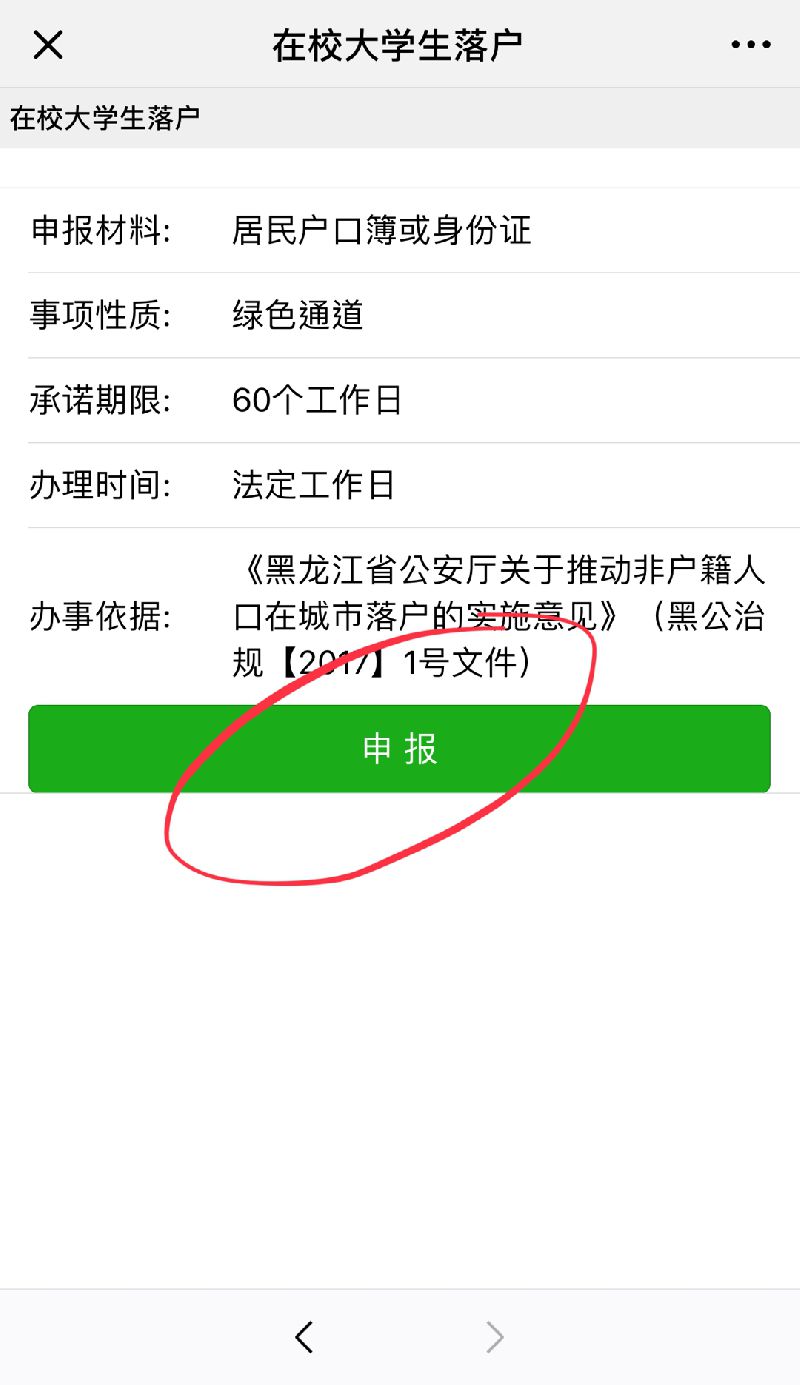The width and height of the screenshot is (800, 1385).
Task: Close the 在校大学生落户 page
Action: (x=48, y=45)
